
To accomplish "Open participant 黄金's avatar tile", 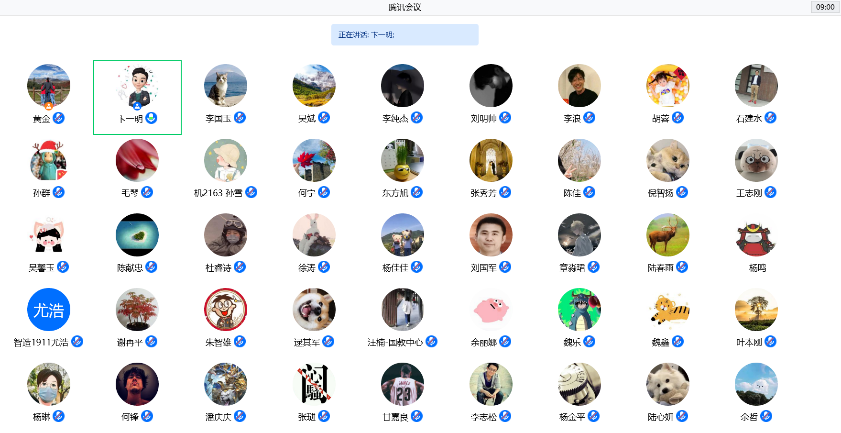I will point(48,86).
